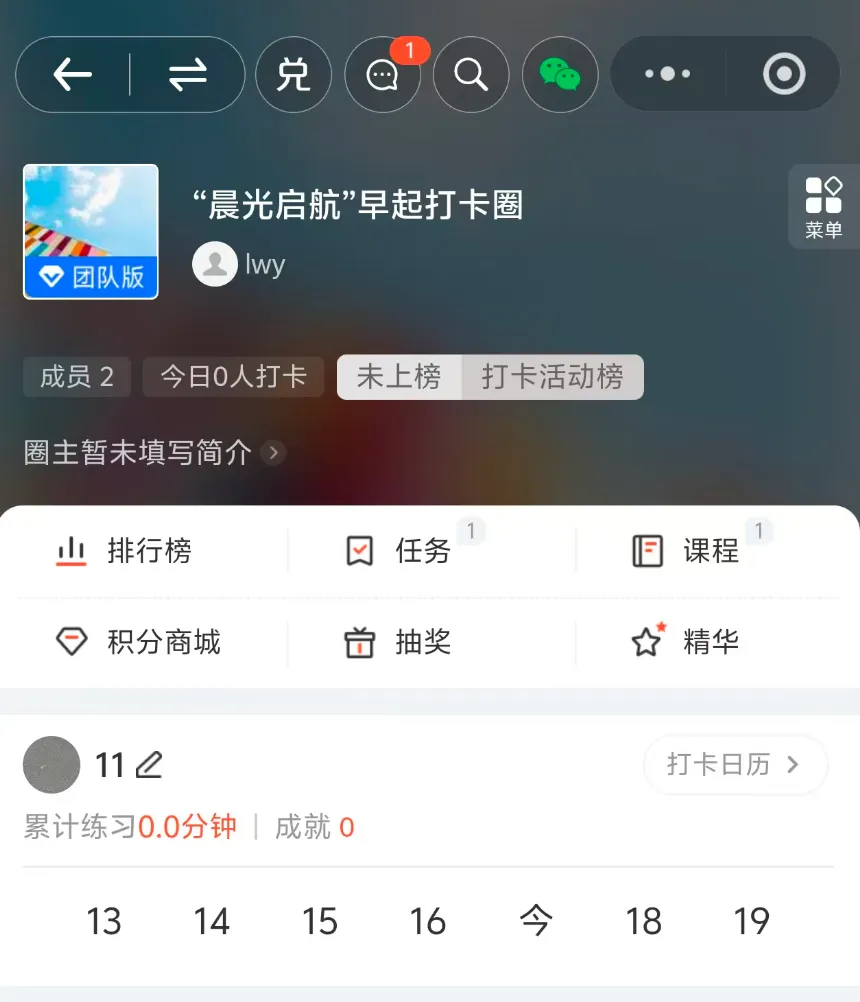Edit nickname with the pencil icon

click(149, 765)
